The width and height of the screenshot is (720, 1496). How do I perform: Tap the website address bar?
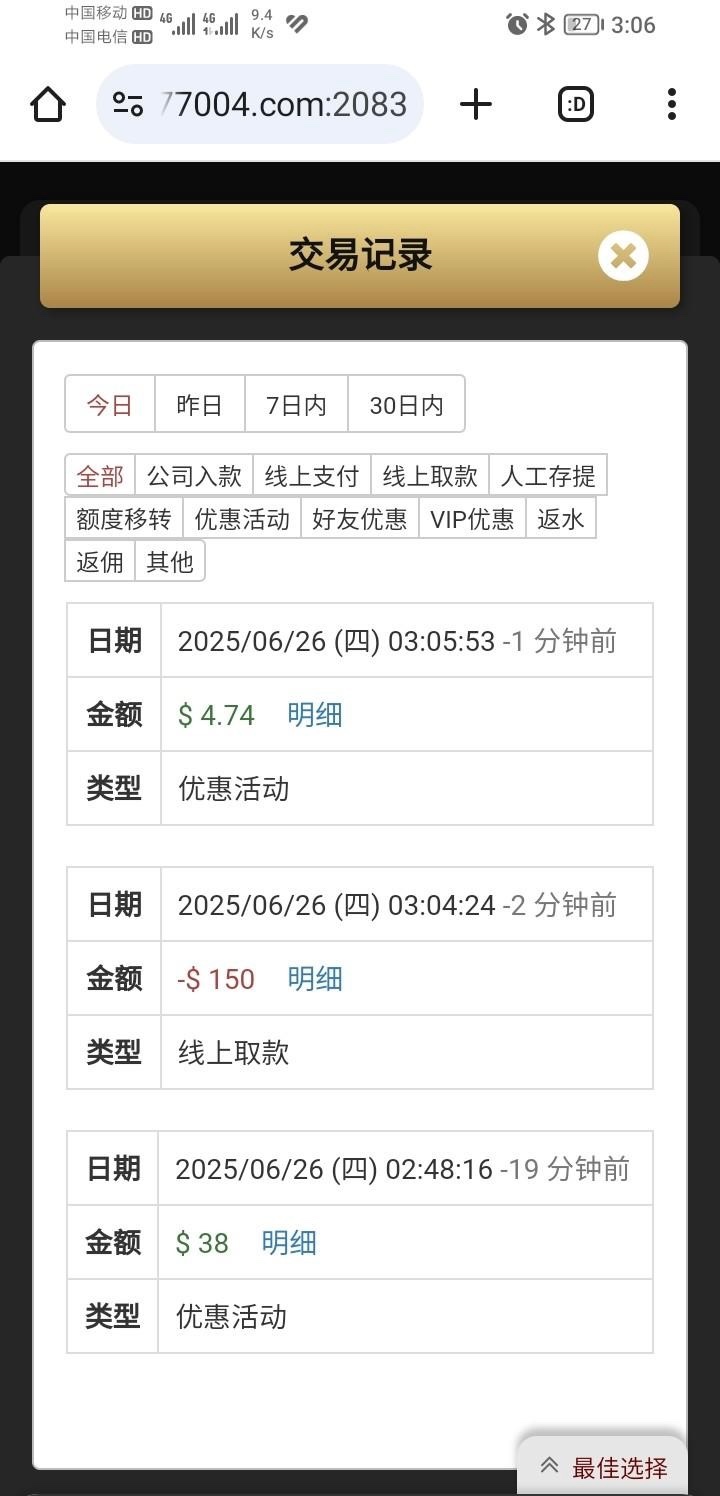click(x=290, y=103)
